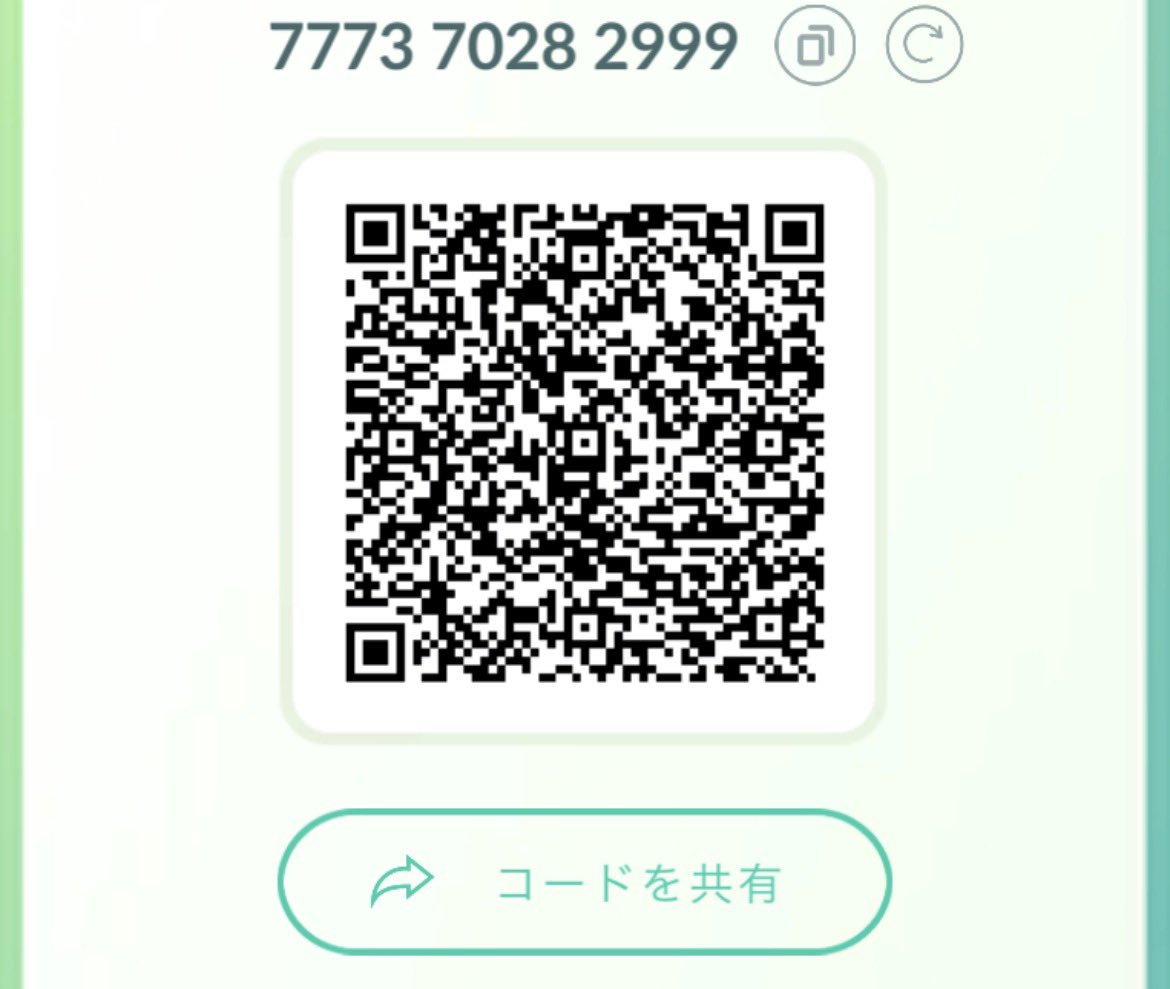Copy the trainer code 7773 7028 2999
The image size is (1170, 989).
[x=815, y=45]
